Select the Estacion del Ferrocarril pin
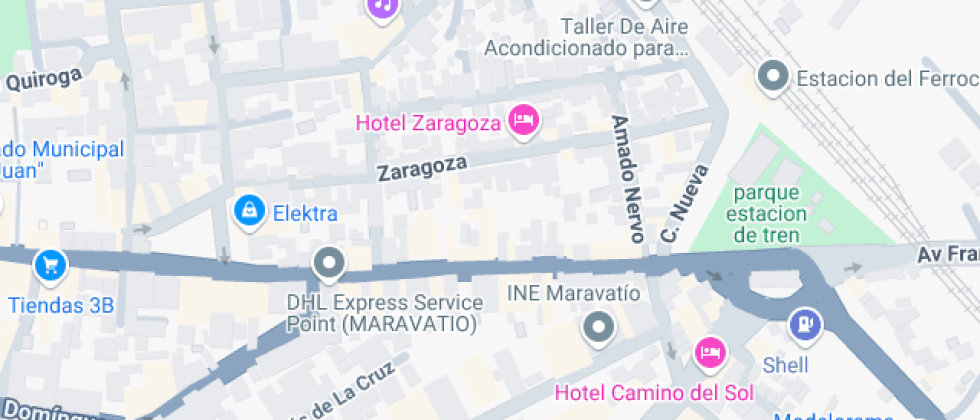980x420 pixels. pyautogui.click(x=772, y=75)
